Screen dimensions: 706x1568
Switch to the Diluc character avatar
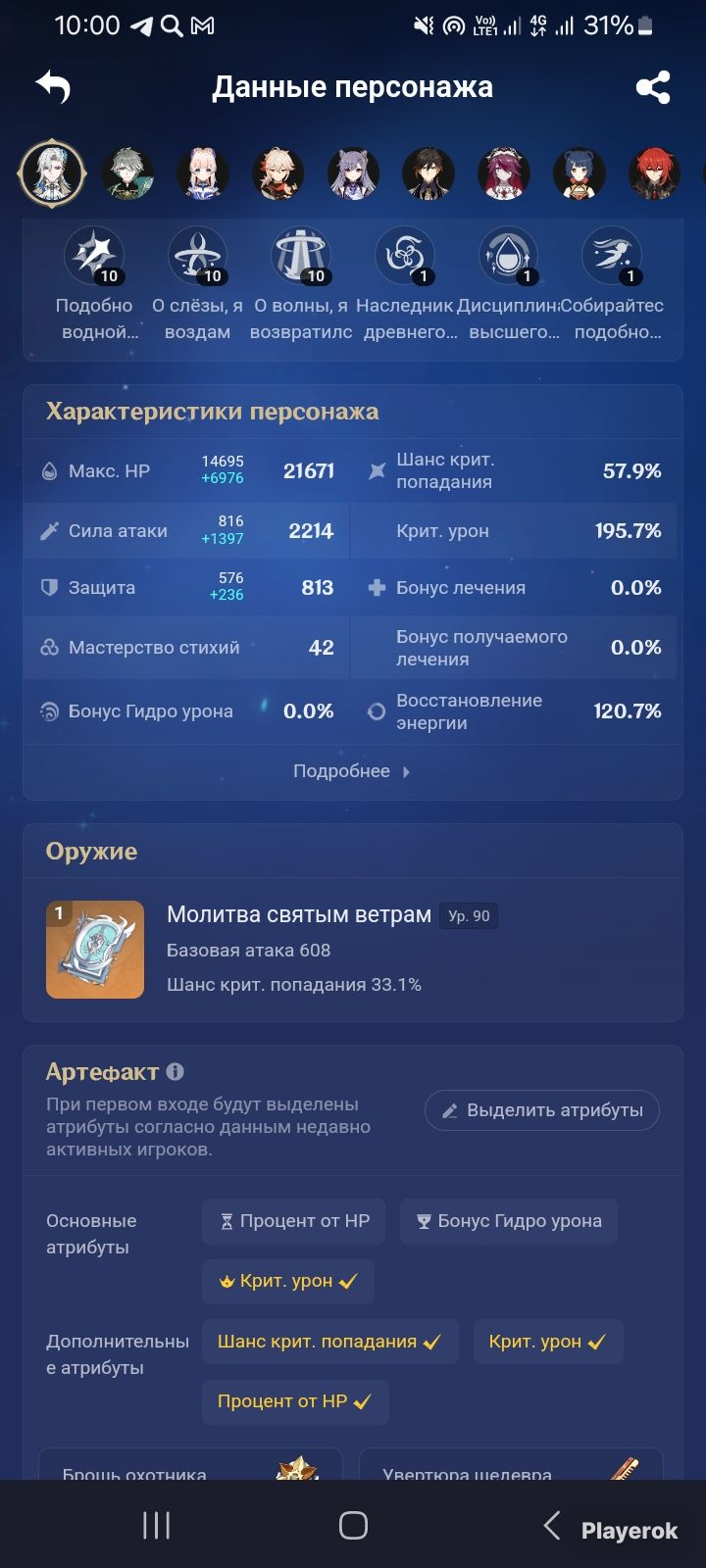coord(654,173)
